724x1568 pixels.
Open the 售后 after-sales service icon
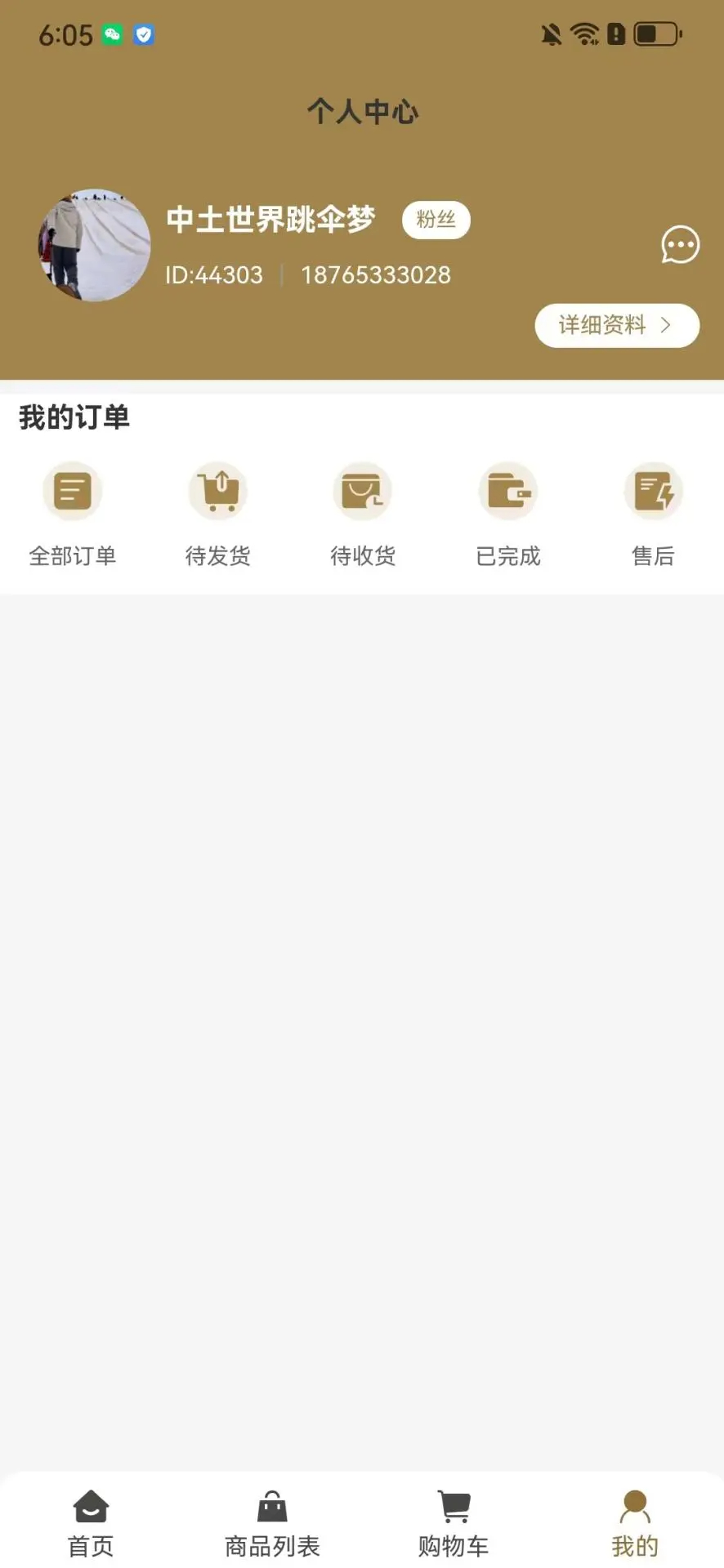pos(653,490)
